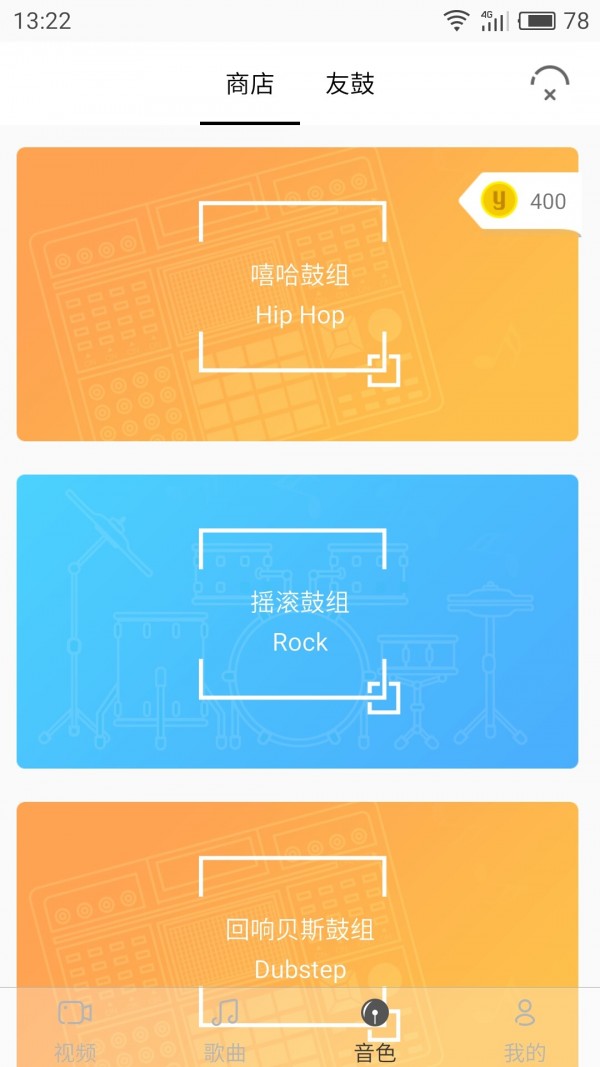
Task: Go to the 视频 tab
Action: click(75, 1028)
